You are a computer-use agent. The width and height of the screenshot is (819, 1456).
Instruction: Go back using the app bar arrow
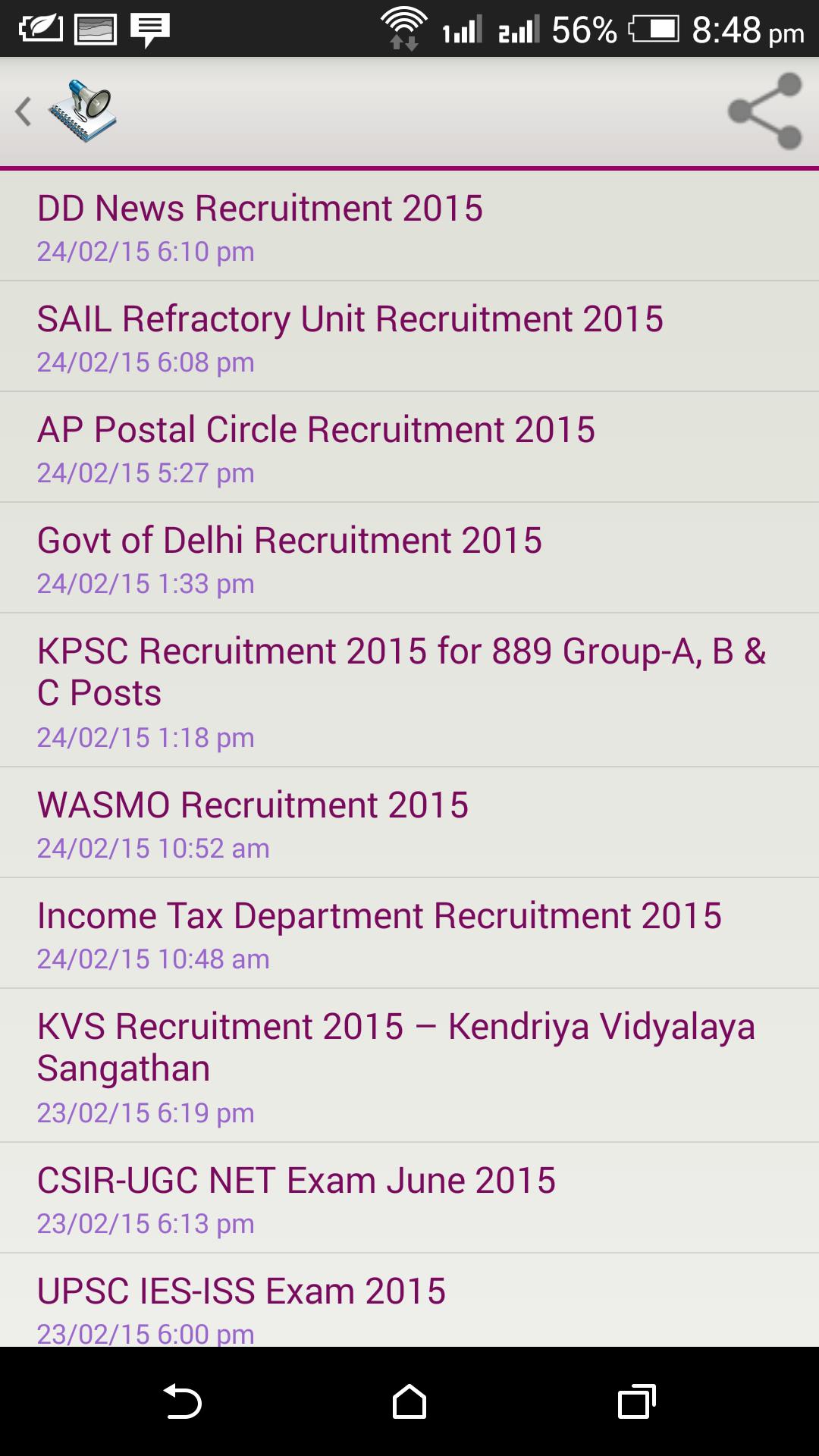coord(24,111)
